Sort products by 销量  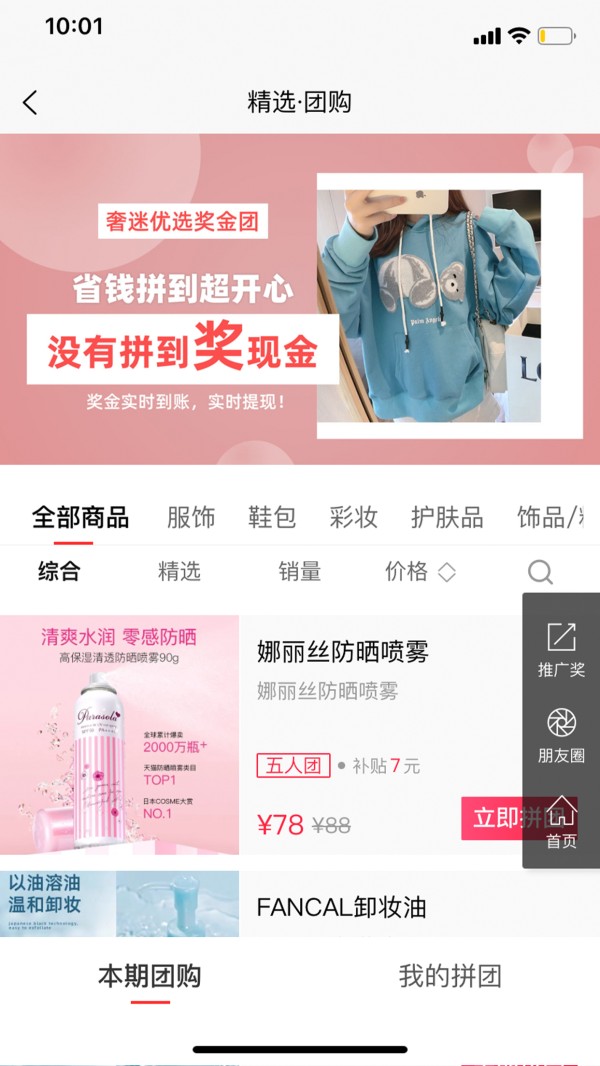point(299,572)
